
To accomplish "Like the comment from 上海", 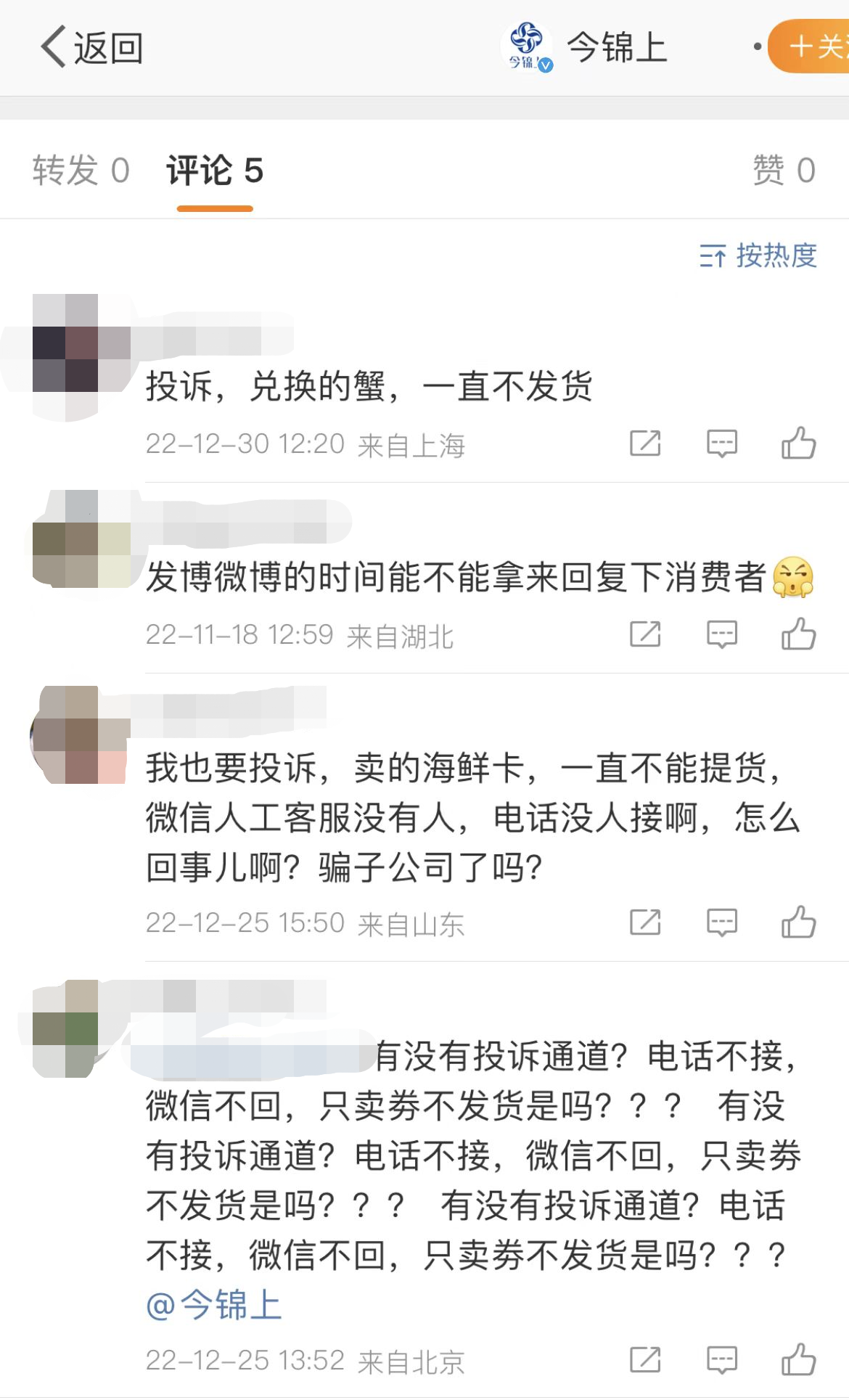I will coord(798,443).
